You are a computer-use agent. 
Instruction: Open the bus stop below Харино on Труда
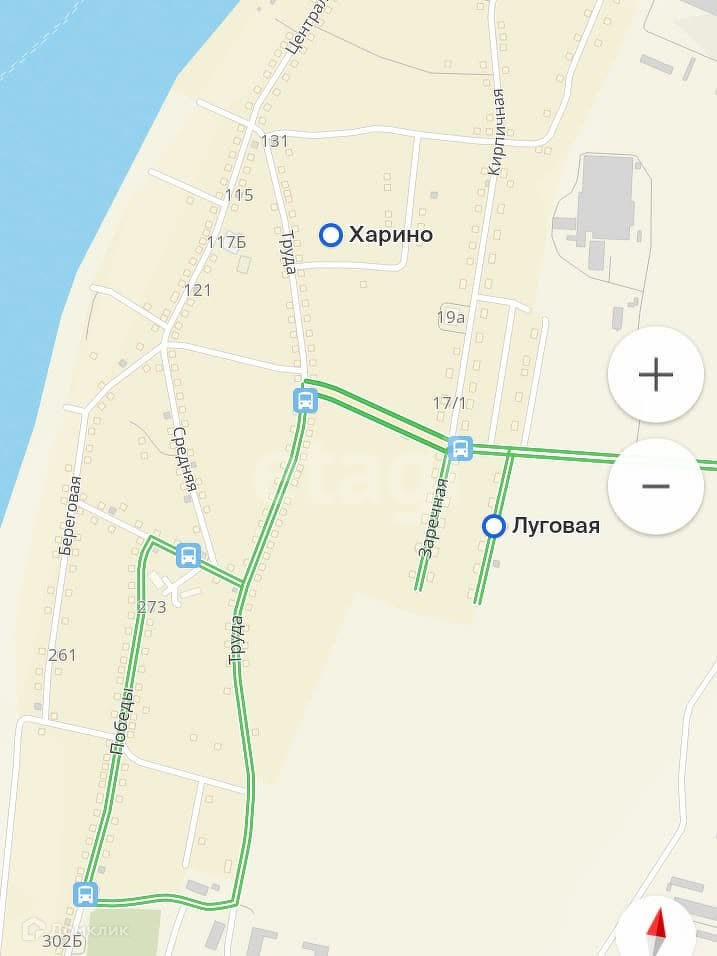pyautogui.click(x=305, y=401)
